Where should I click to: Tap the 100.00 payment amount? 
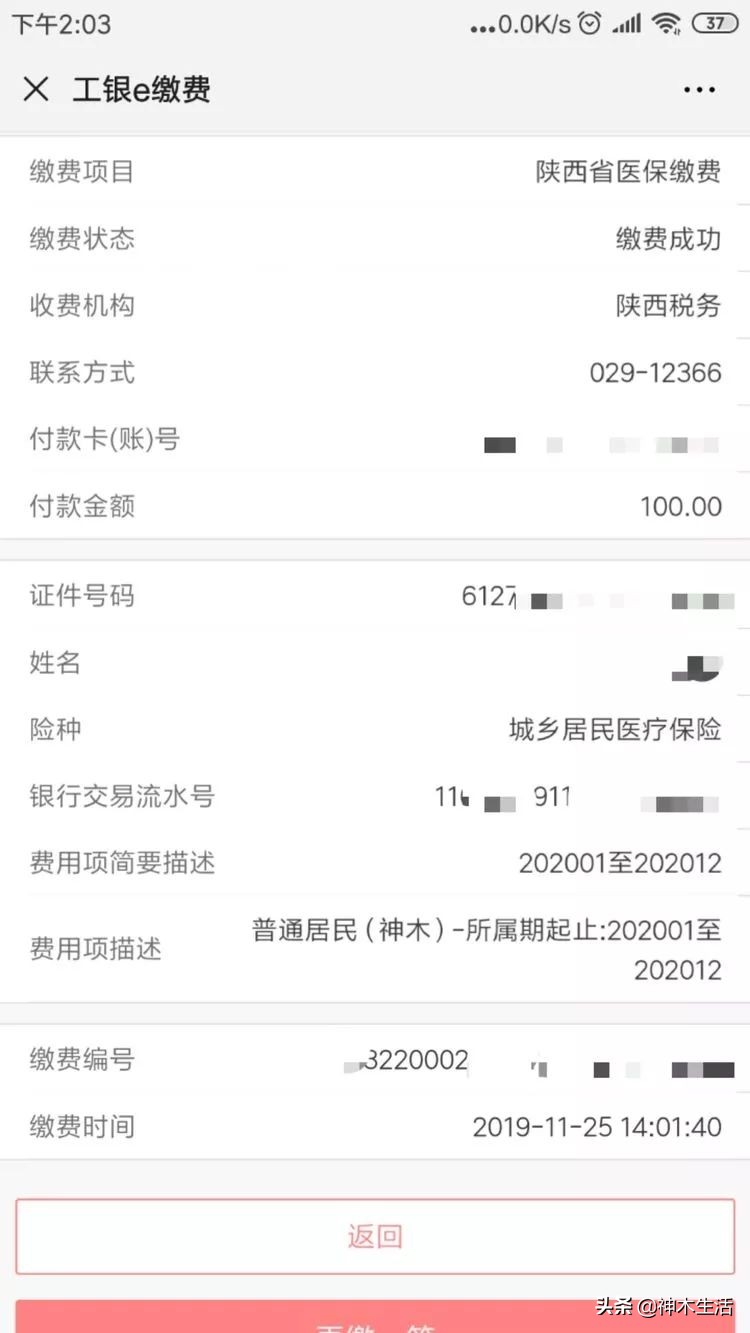680,507
